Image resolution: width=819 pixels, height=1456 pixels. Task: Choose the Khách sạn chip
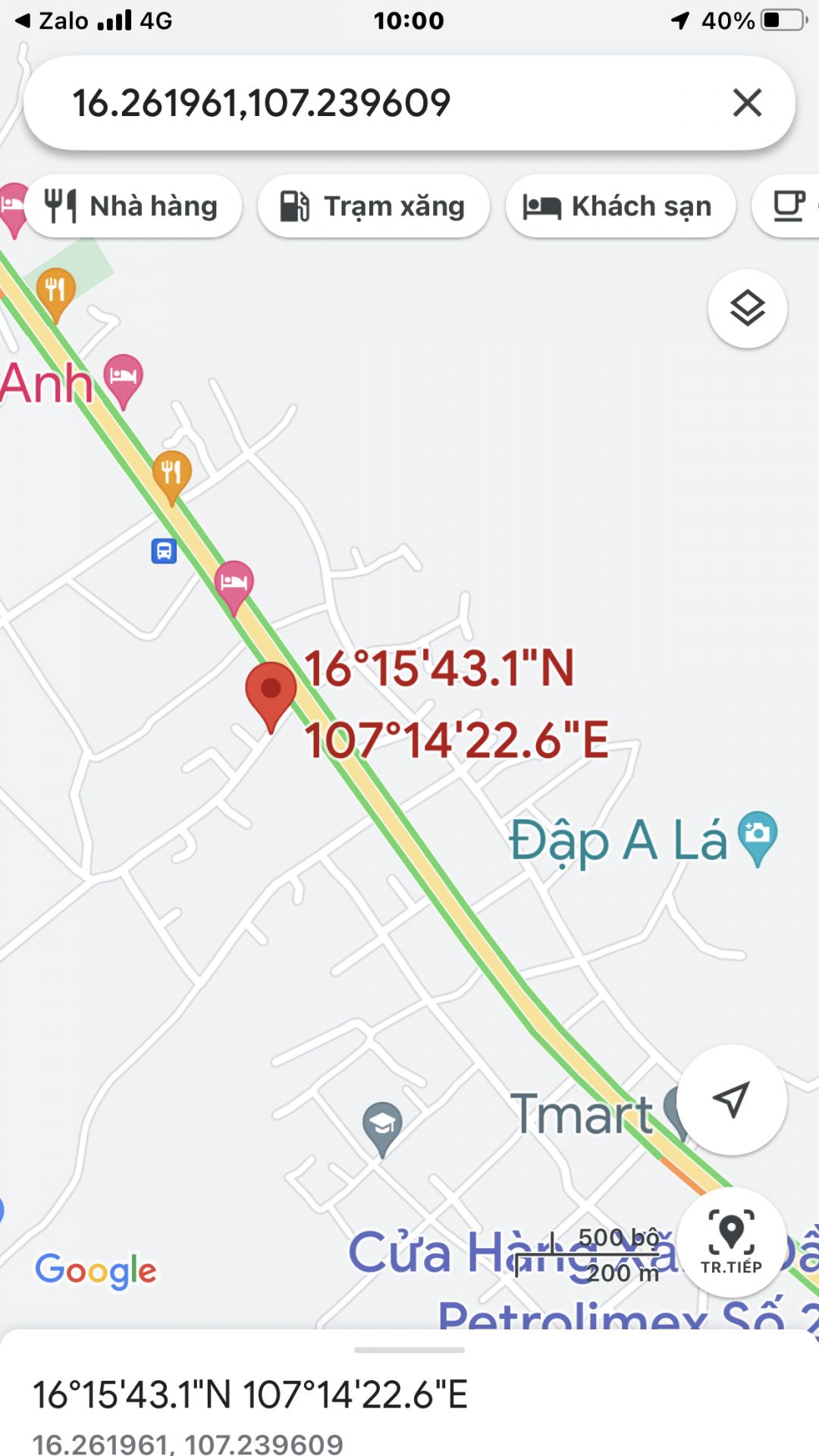[620, 206]
